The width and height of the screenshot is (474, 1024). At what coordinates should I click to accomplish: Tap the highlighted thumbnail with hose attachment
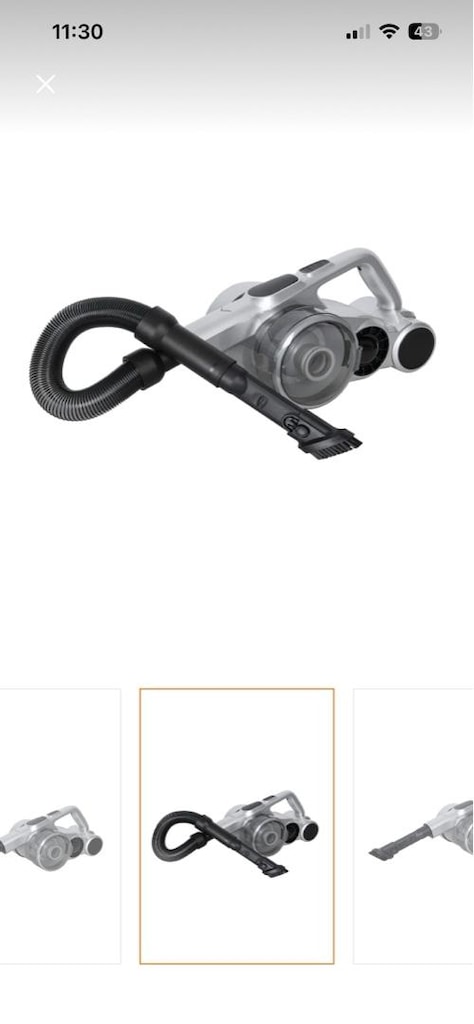click(x=237, y=825)
